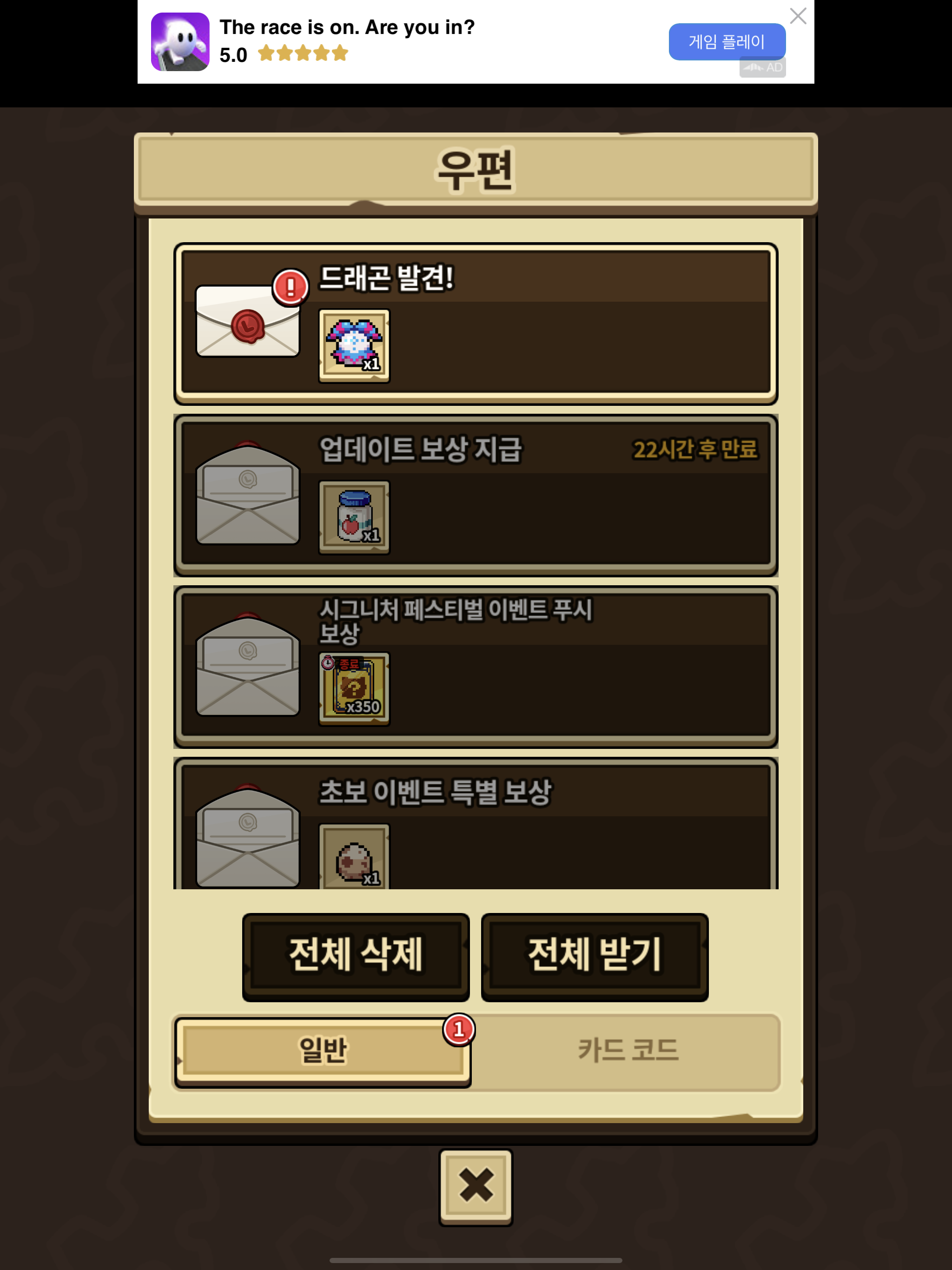The image size is (952, 1270).
Task: Tap the 게임 플레이 ad button
Action: coord(727,42)
